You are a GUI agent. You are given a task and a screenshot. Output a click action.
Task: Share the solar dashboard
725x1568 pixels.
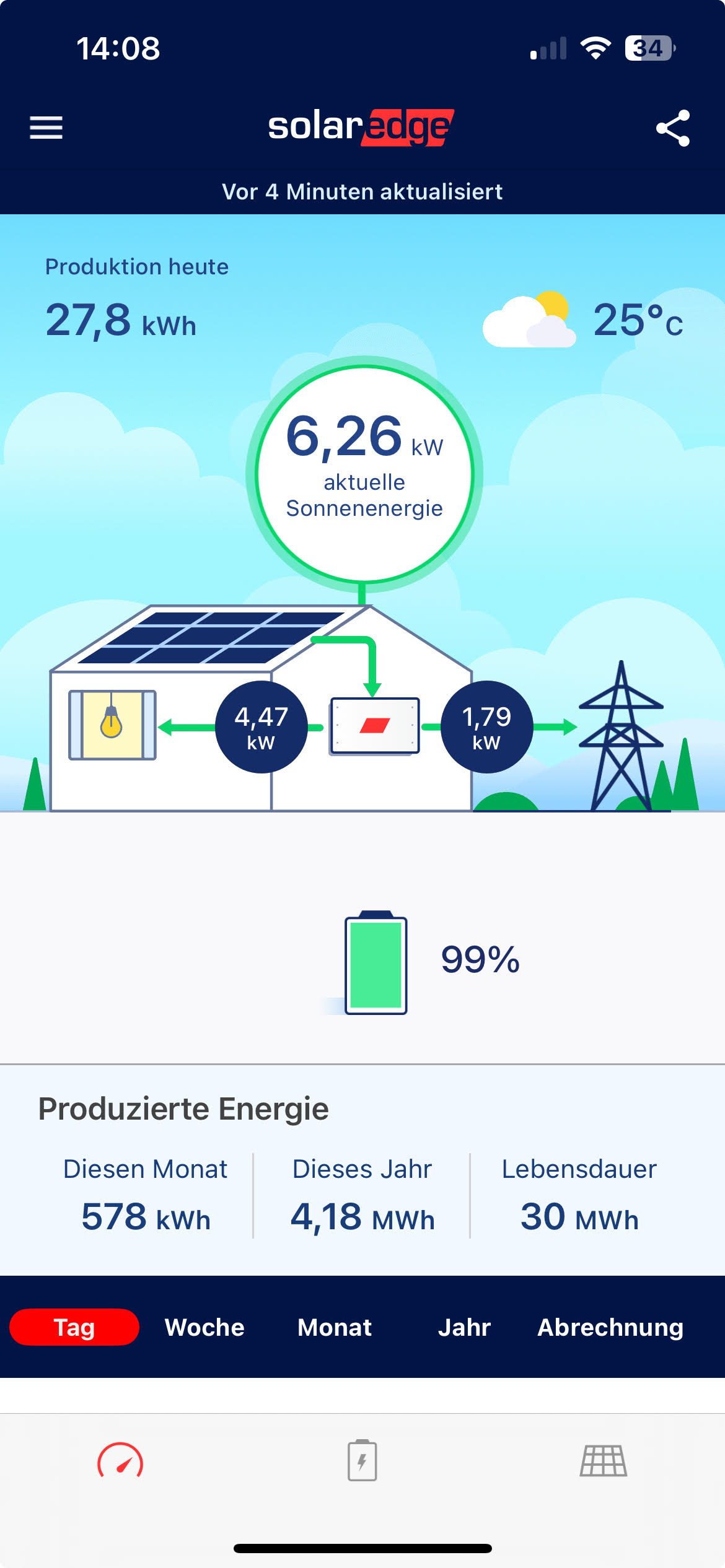coord(673,128)
